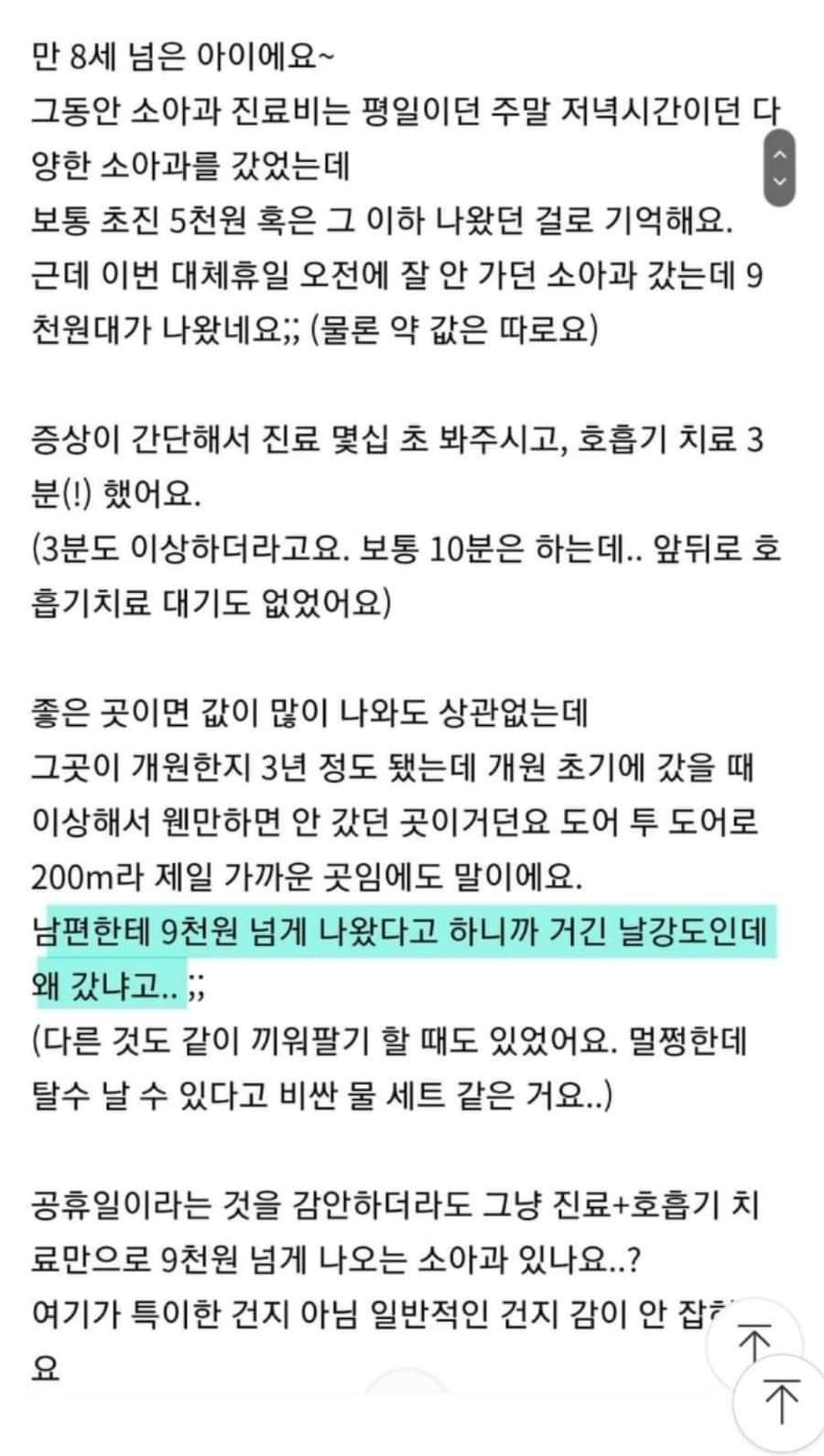Tap the fast-scroll handle with up/down chevrons
This screenshot has width=824, height=1456.
click(779, 168)
